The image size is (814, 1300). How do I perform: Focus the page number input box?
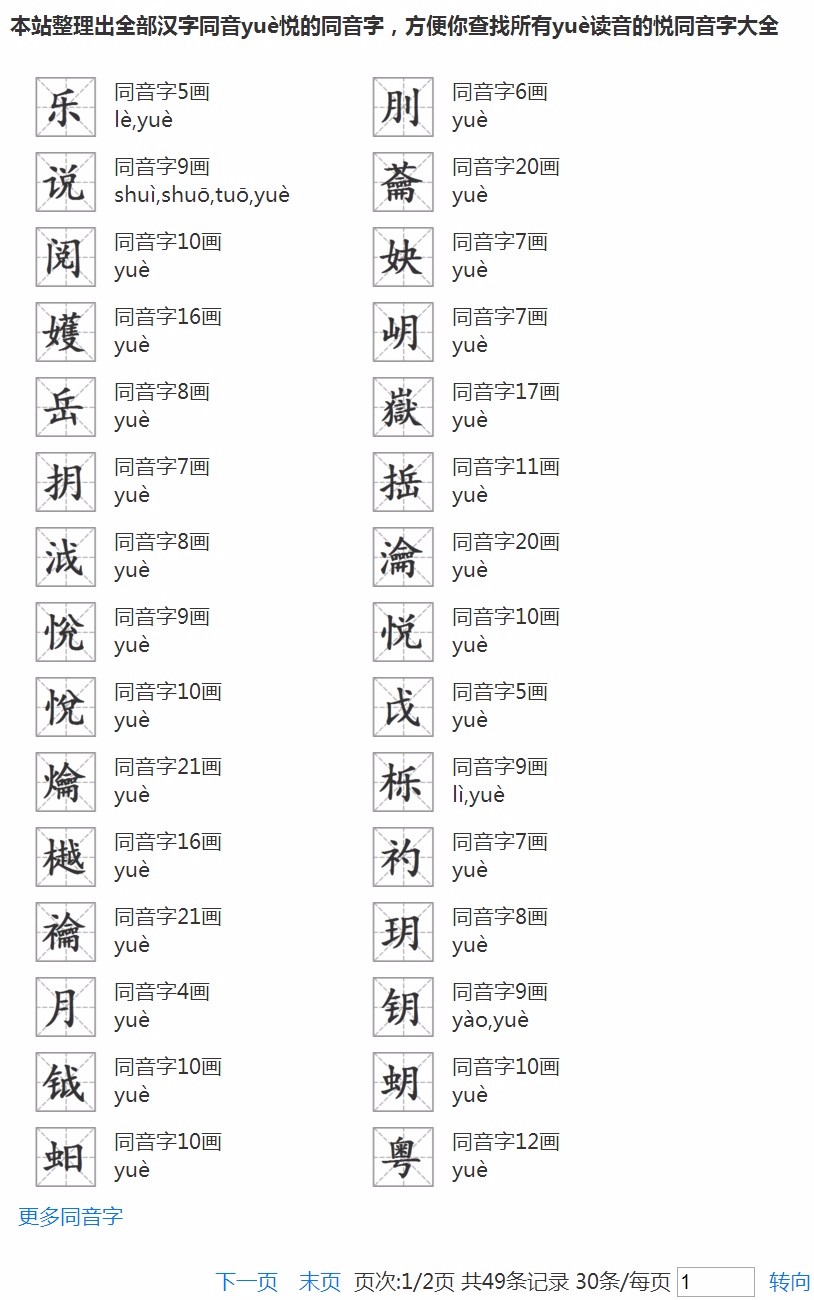point(715,1281)
